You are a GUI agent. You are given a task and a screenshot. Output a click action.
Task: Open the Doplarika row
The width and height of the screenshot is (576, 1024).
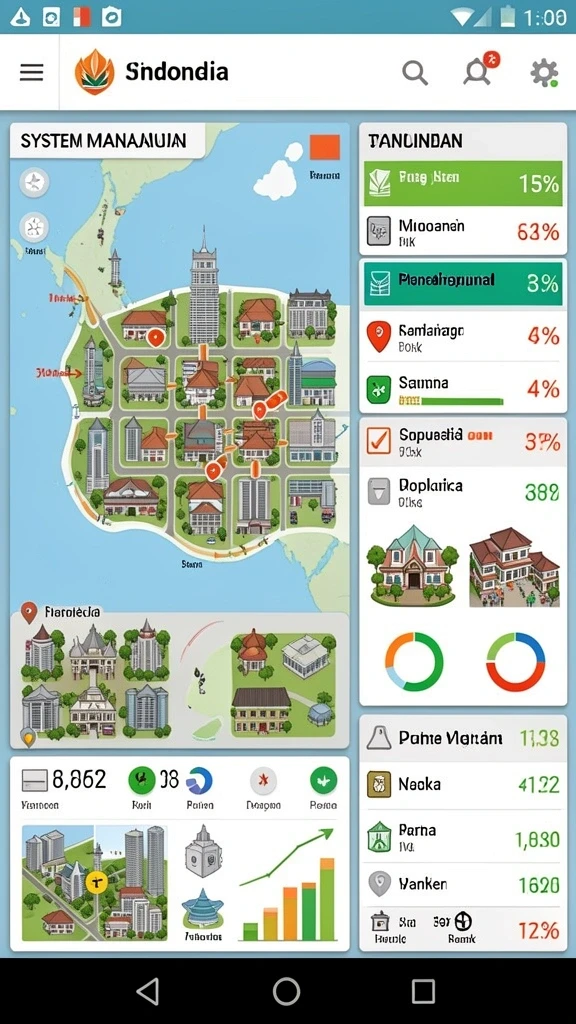463,492
